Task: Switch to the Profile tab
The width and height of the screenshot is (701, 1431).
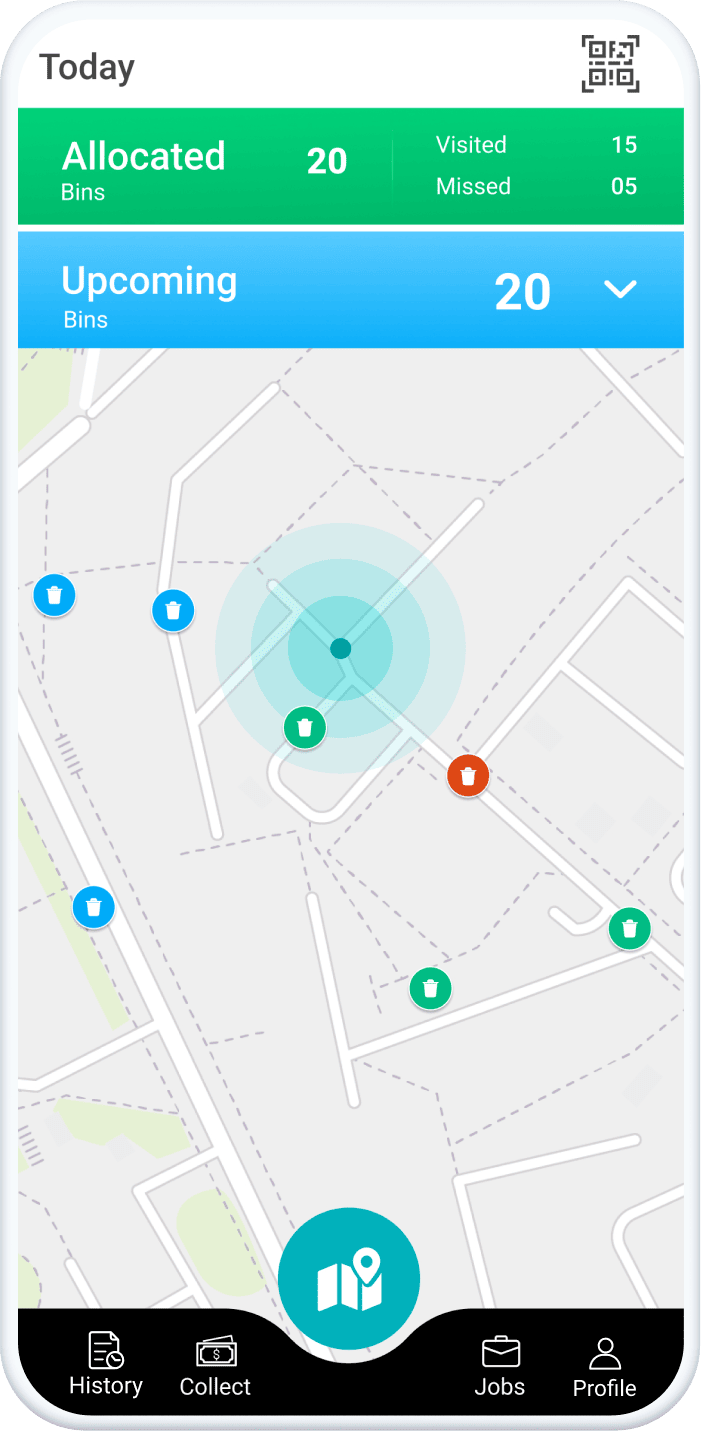Action: (x=604, y=1367)
